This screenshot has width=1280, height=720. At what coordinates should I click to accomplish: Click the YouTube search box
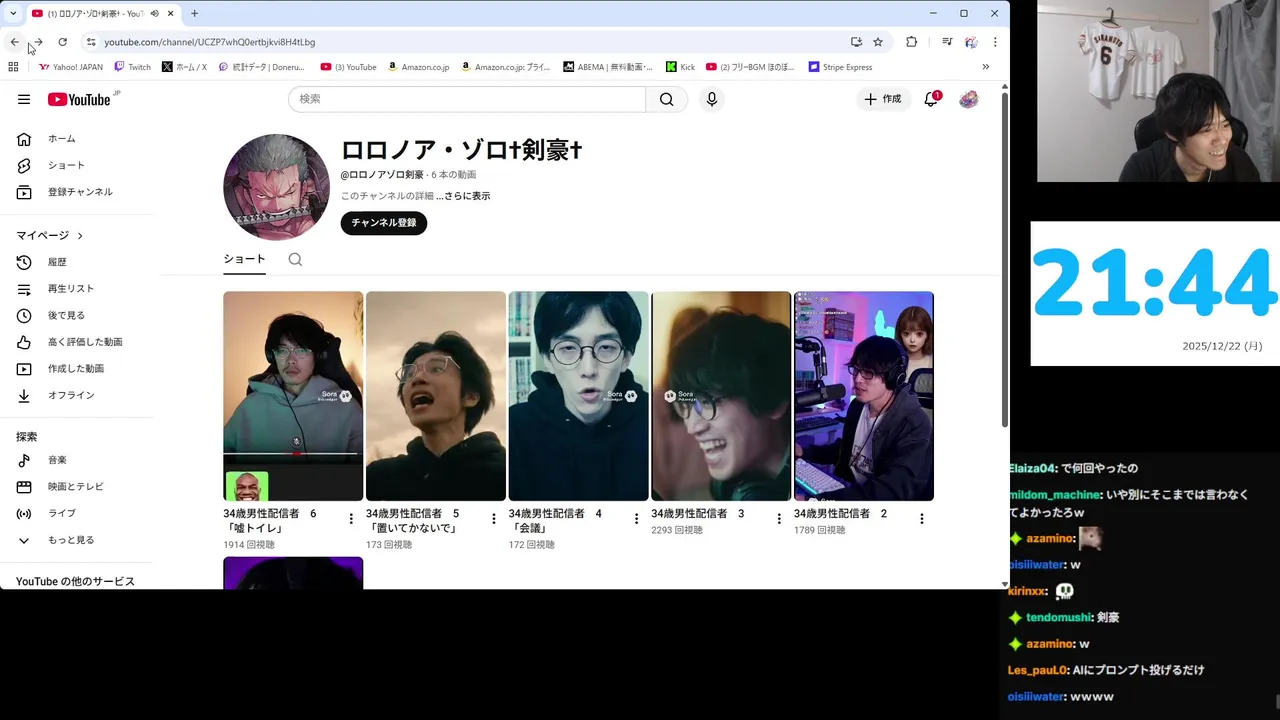pos(468,99)
